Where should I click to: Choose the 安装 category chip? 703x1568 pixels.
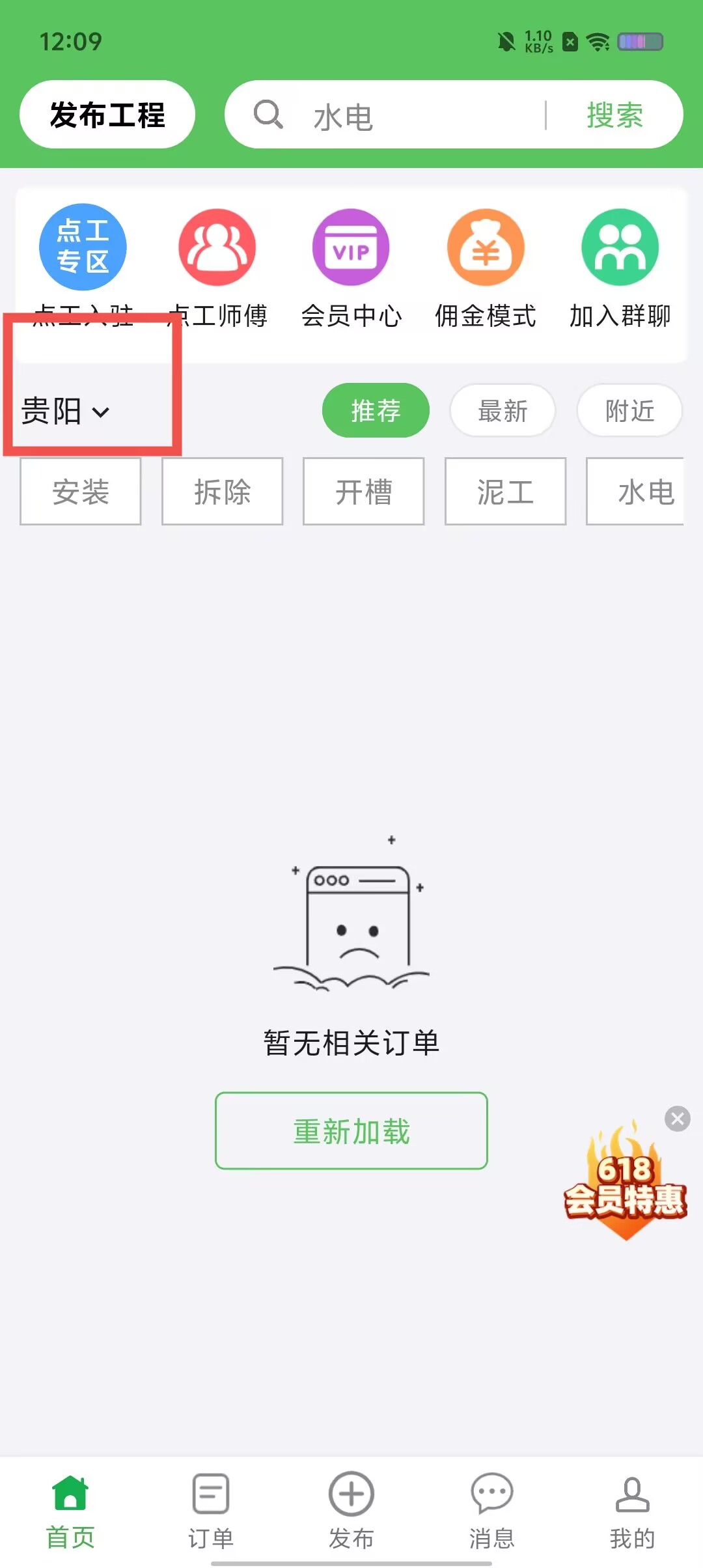81,491
